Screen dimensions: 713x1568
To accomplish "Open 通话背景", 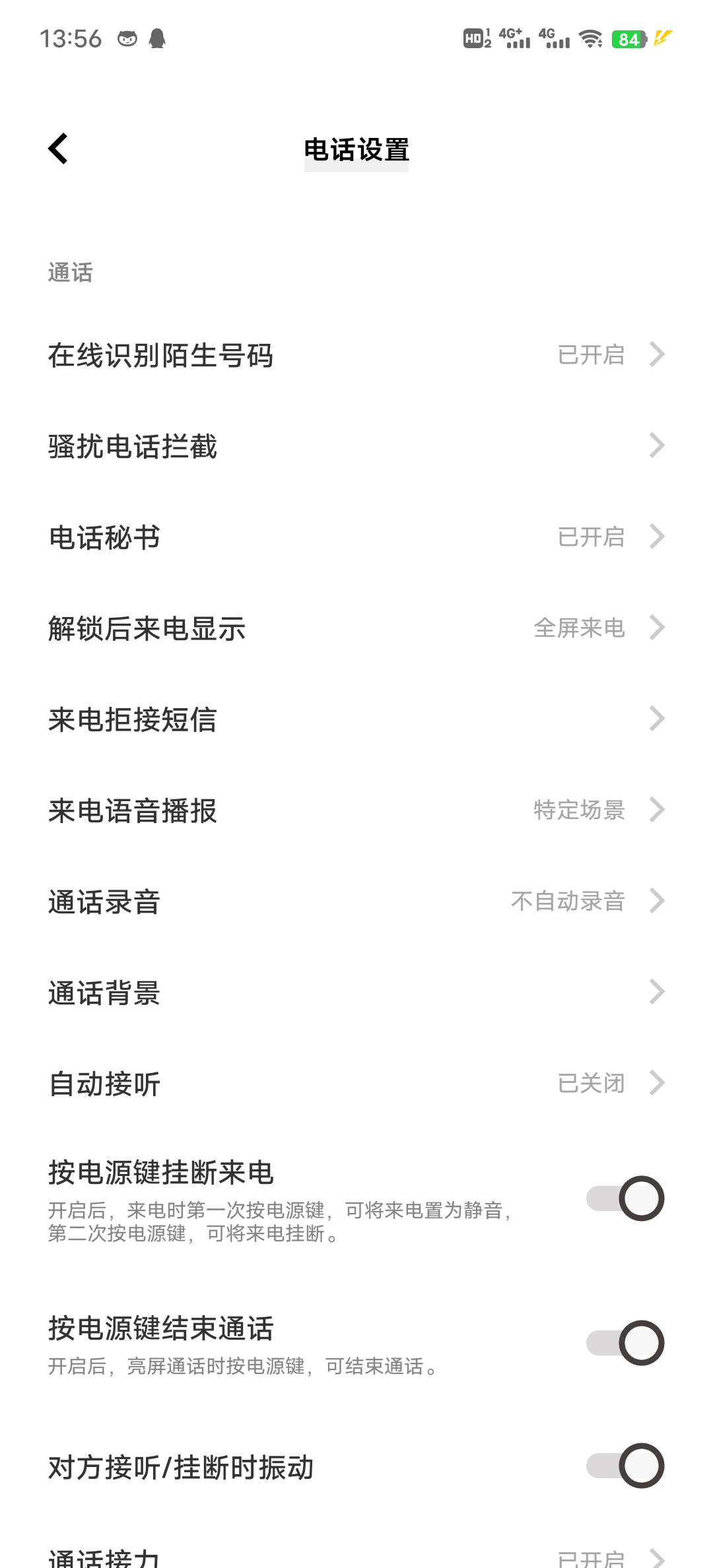I will pos(356,993).
